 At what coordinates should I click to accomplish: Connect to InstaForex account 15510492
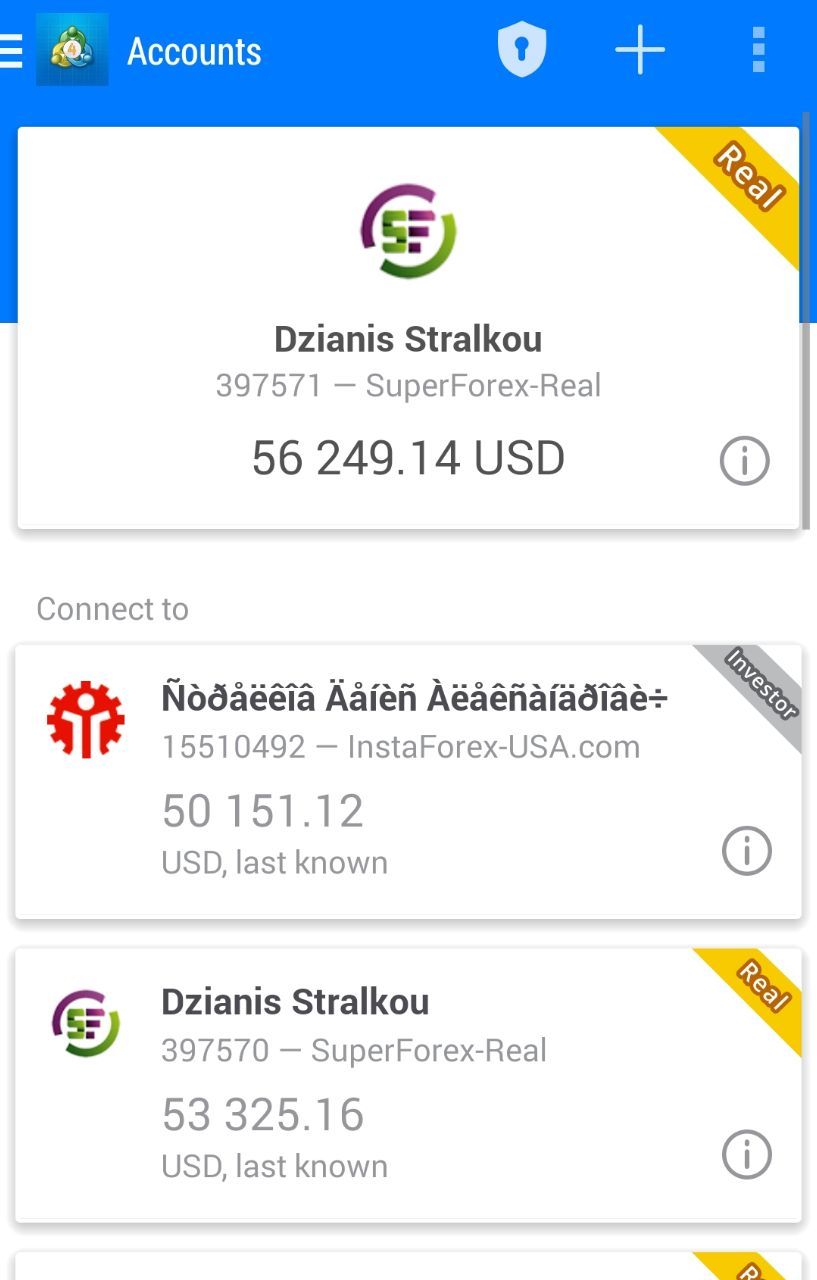pos(400,780)
